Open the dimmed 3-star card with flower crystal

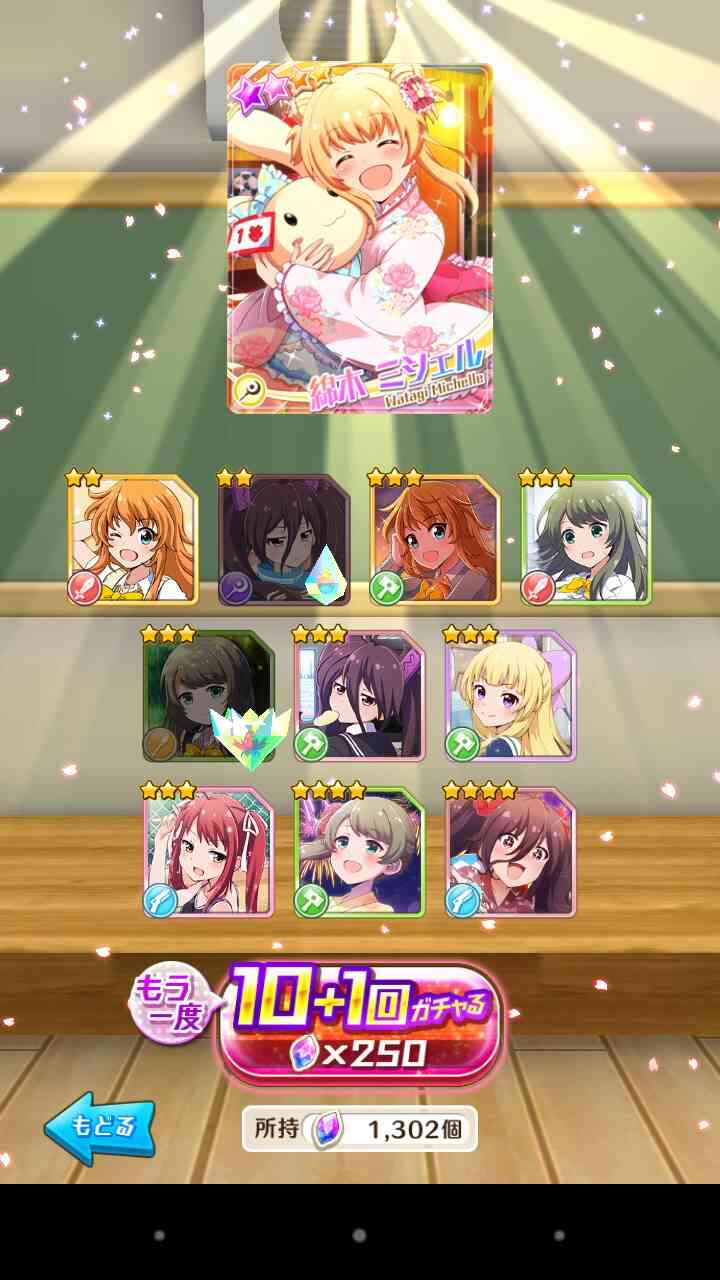[x=208, y=697]
